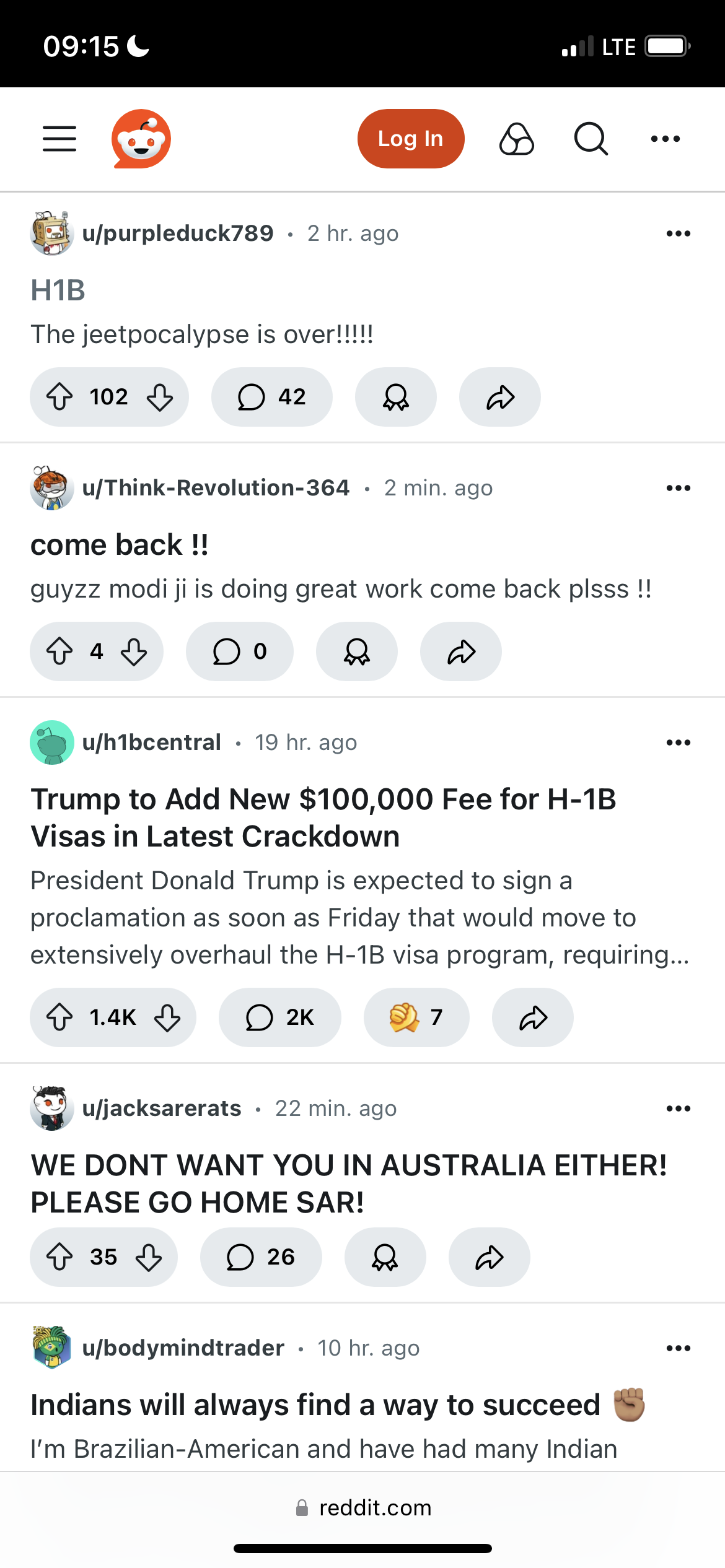This screenshot has width=725, height=1568.
Task: Open the Trump $100,000 Fee H-1B post
Action: pos(323,817)
